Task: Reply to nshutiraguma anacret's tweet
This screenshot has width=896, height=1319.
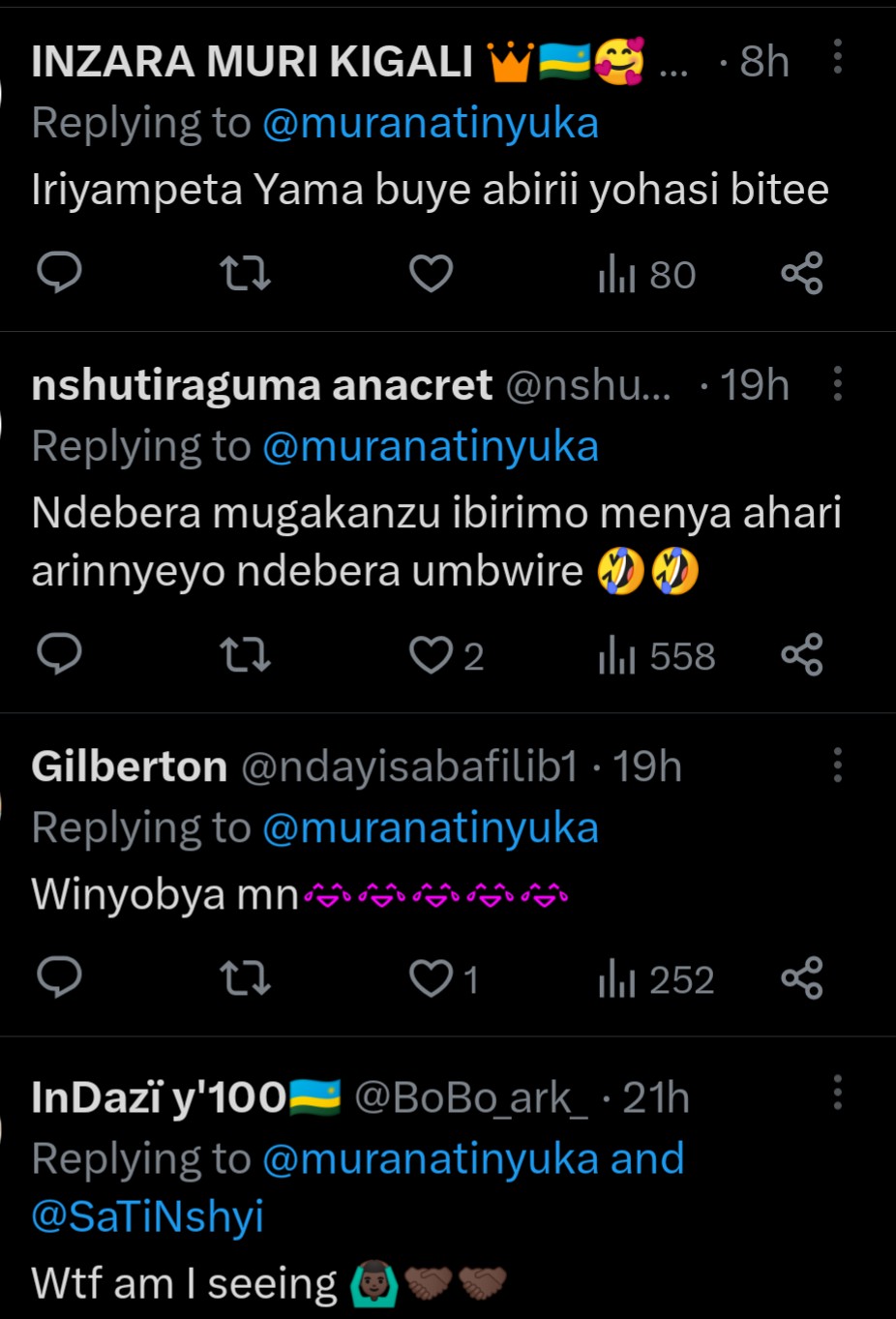Action: pyautogui.click(x=59, y=655)
